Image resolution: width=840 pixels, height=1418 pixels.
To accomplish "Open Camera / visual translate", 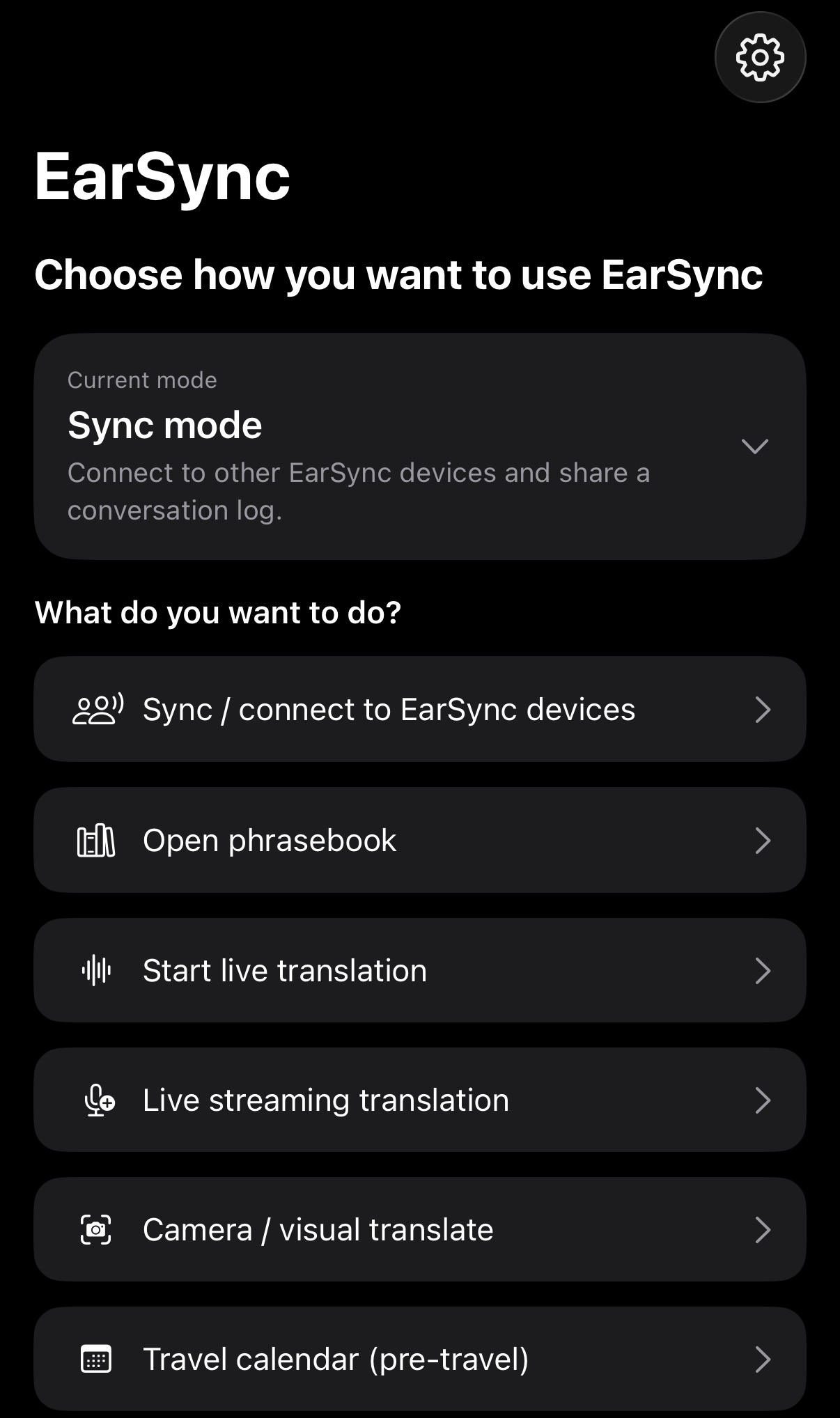I will [x=420, y=1229].
